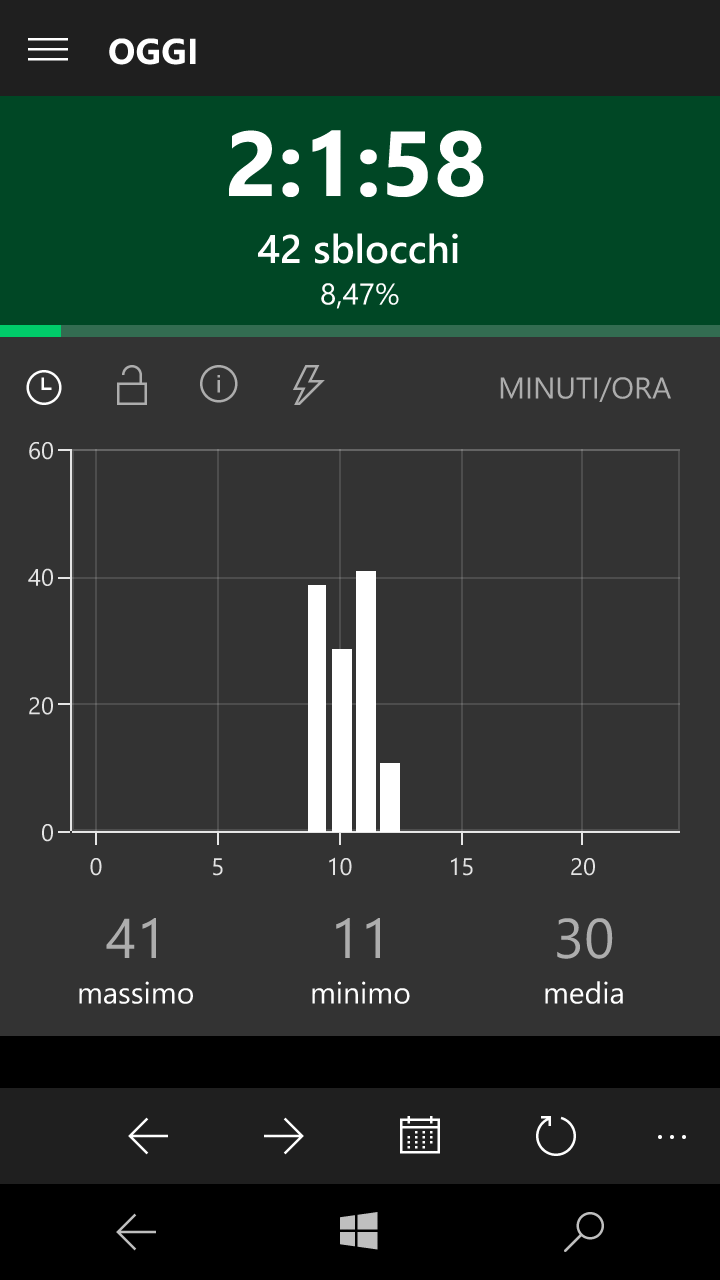Switch to the lightning bolt tab
The height and width of the screenshot is (1280, 720).
pyautogui.click(x=308, y=385)
